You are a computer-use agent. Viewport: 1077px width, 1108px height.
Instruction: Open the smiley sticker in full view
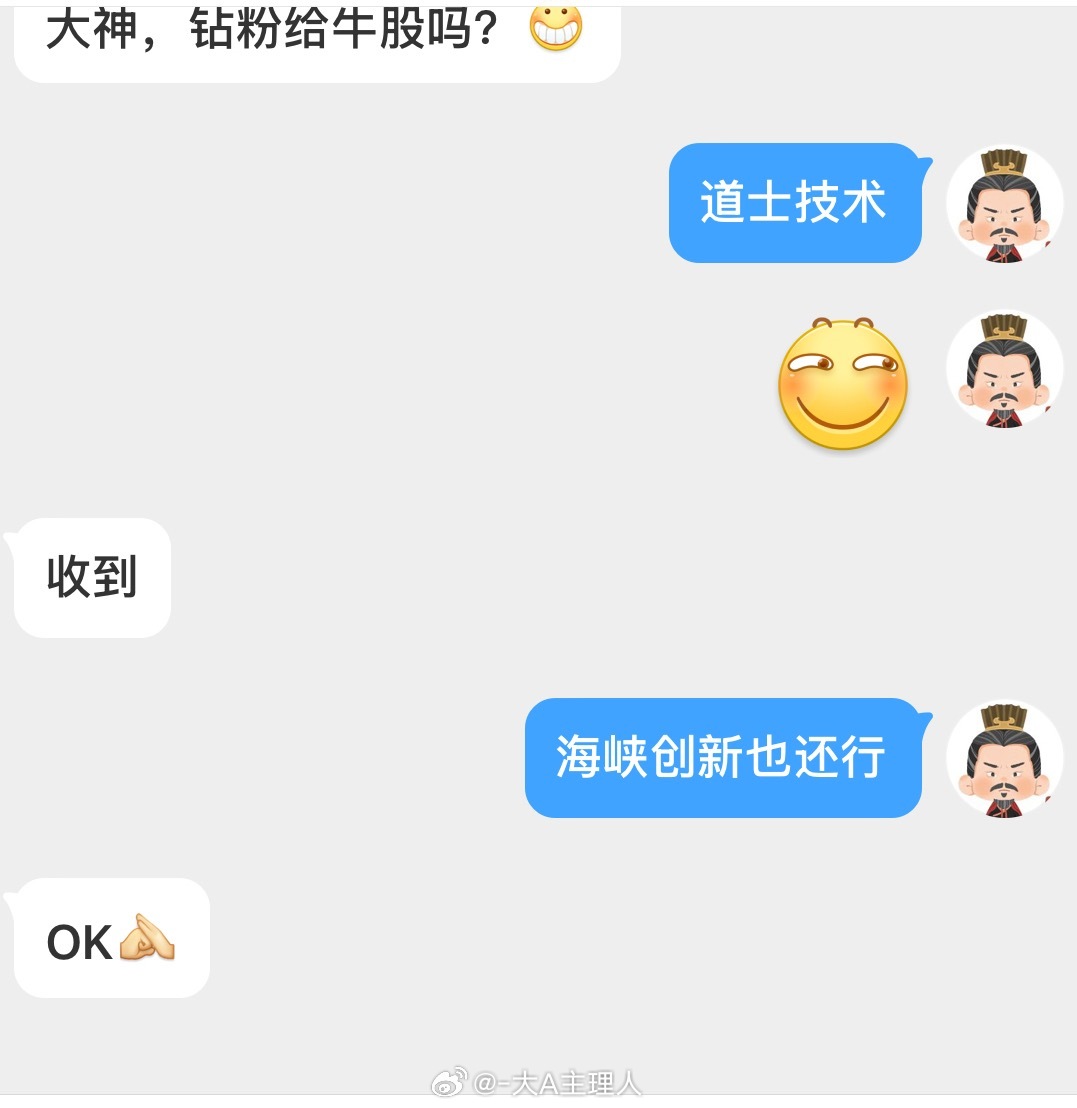point(842,385)
